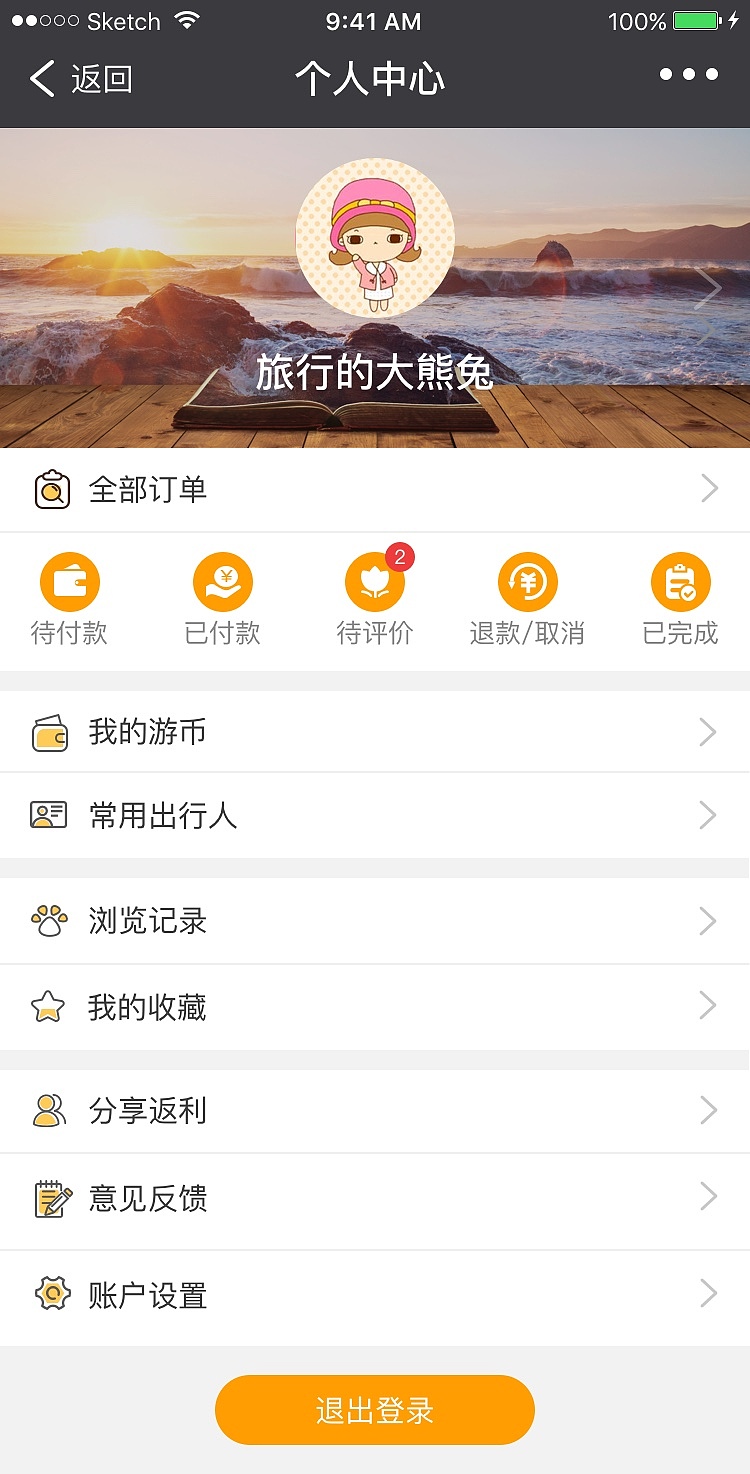Open the 待评价 reviews icon with red badge
The width and height of the screenshot is (750, 1474).
click(x=375, y=580)
